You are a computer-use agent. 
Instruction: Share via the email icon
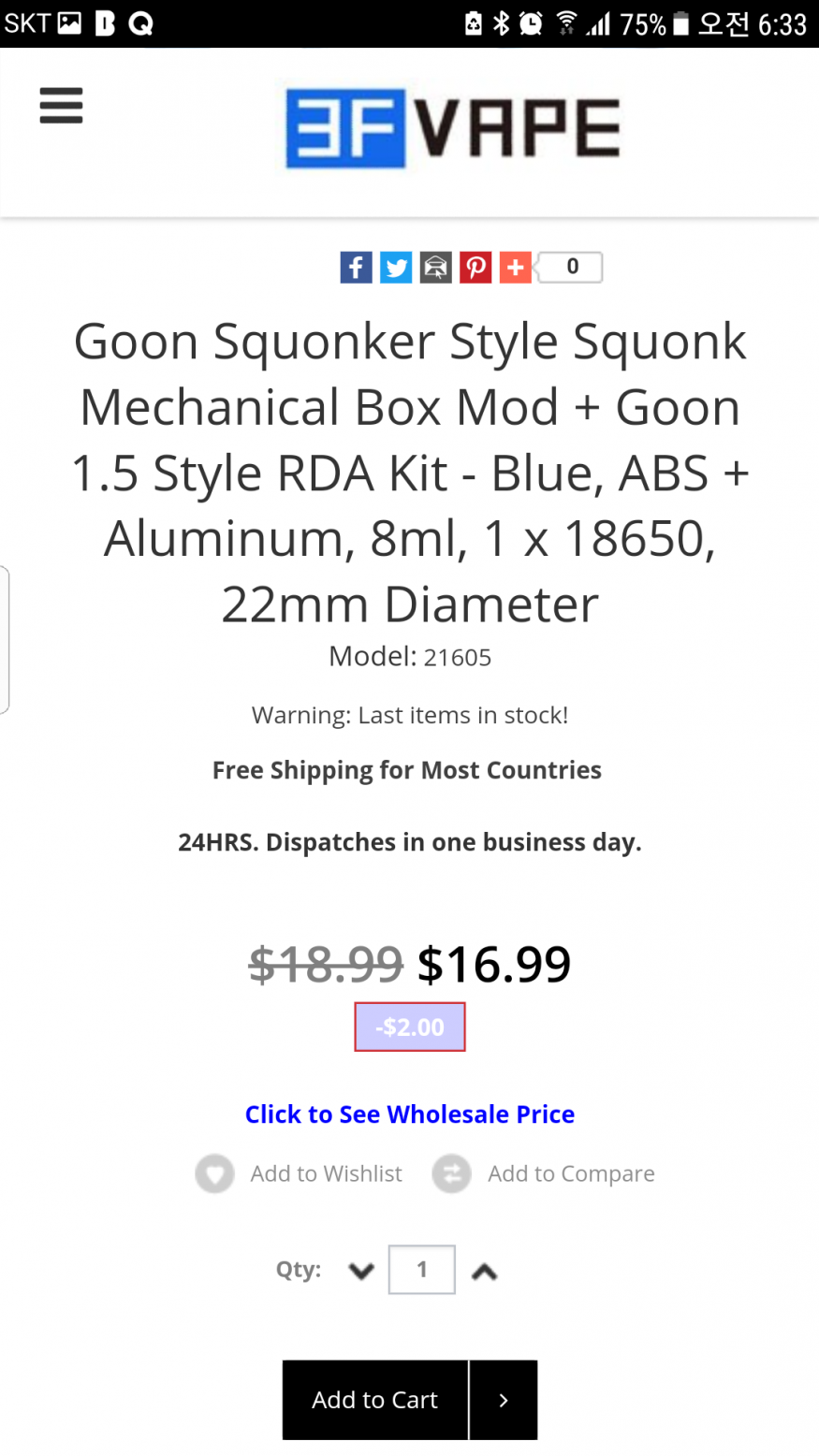tap(435, 268)
